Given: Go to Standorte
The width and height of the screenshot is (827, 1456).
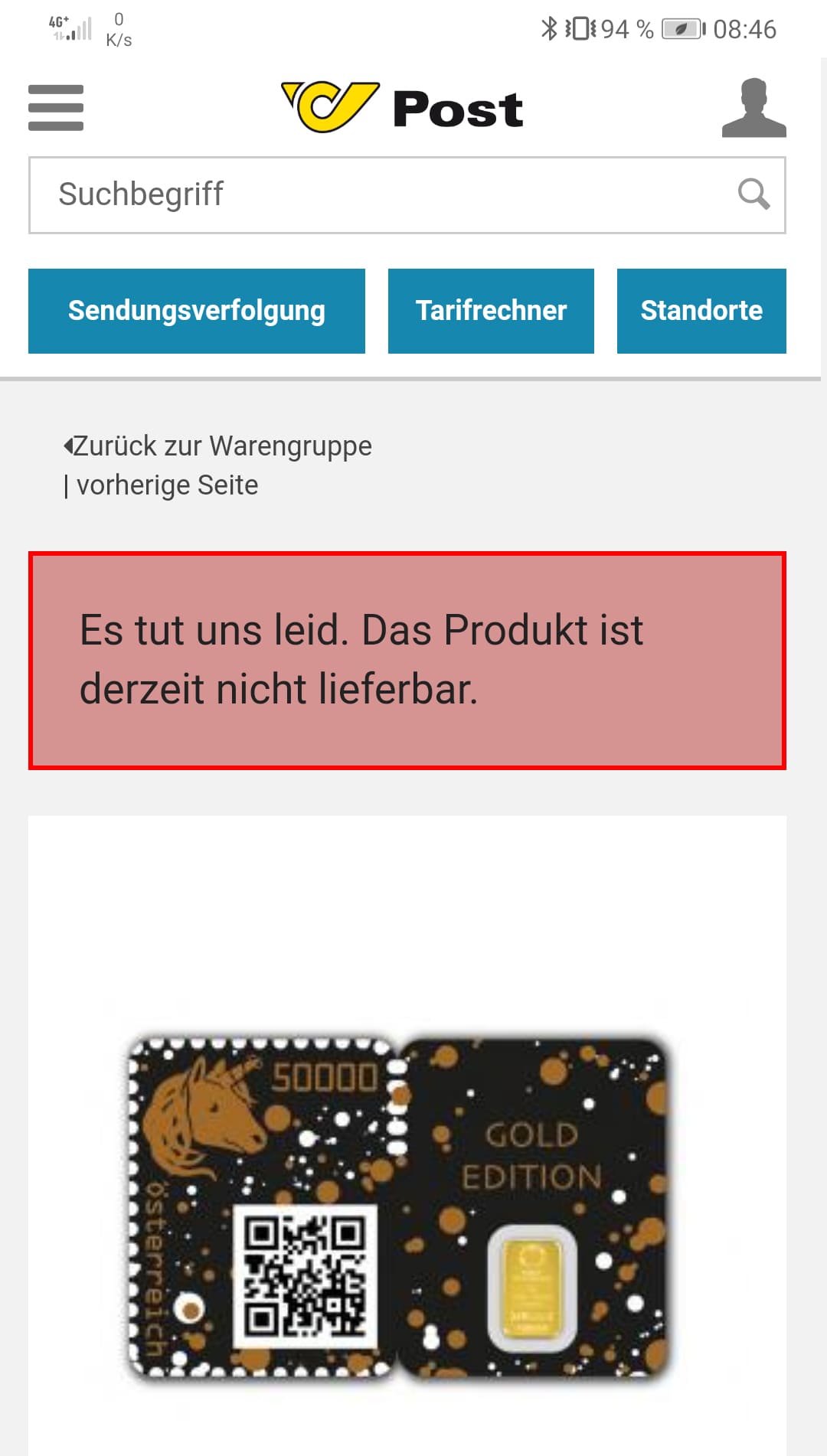Looking at the screenshot, I should [x=701, y=311].
